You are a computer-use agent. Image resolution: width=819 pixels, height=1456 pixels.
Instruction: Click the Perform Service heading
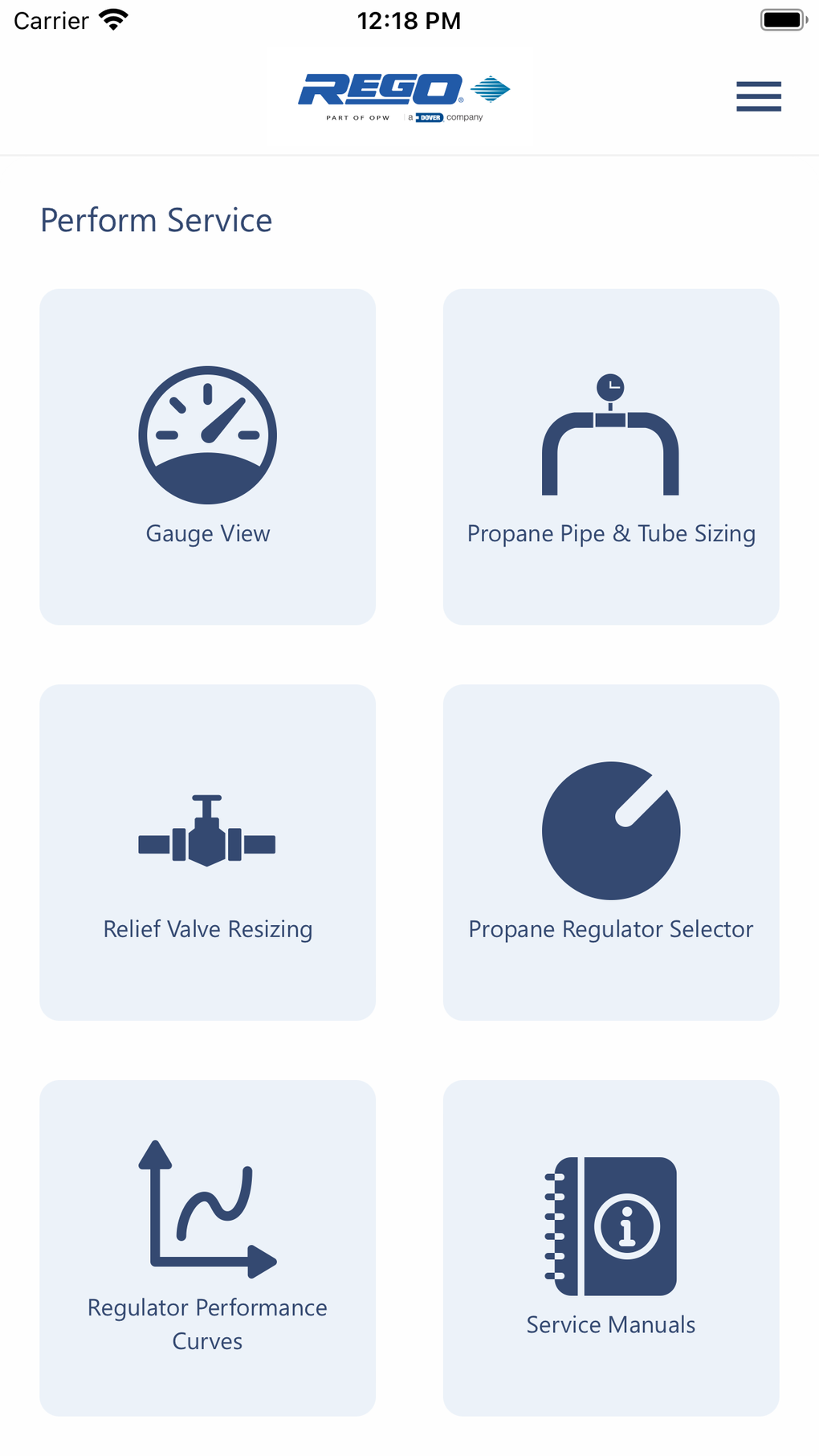coord(157,219)
